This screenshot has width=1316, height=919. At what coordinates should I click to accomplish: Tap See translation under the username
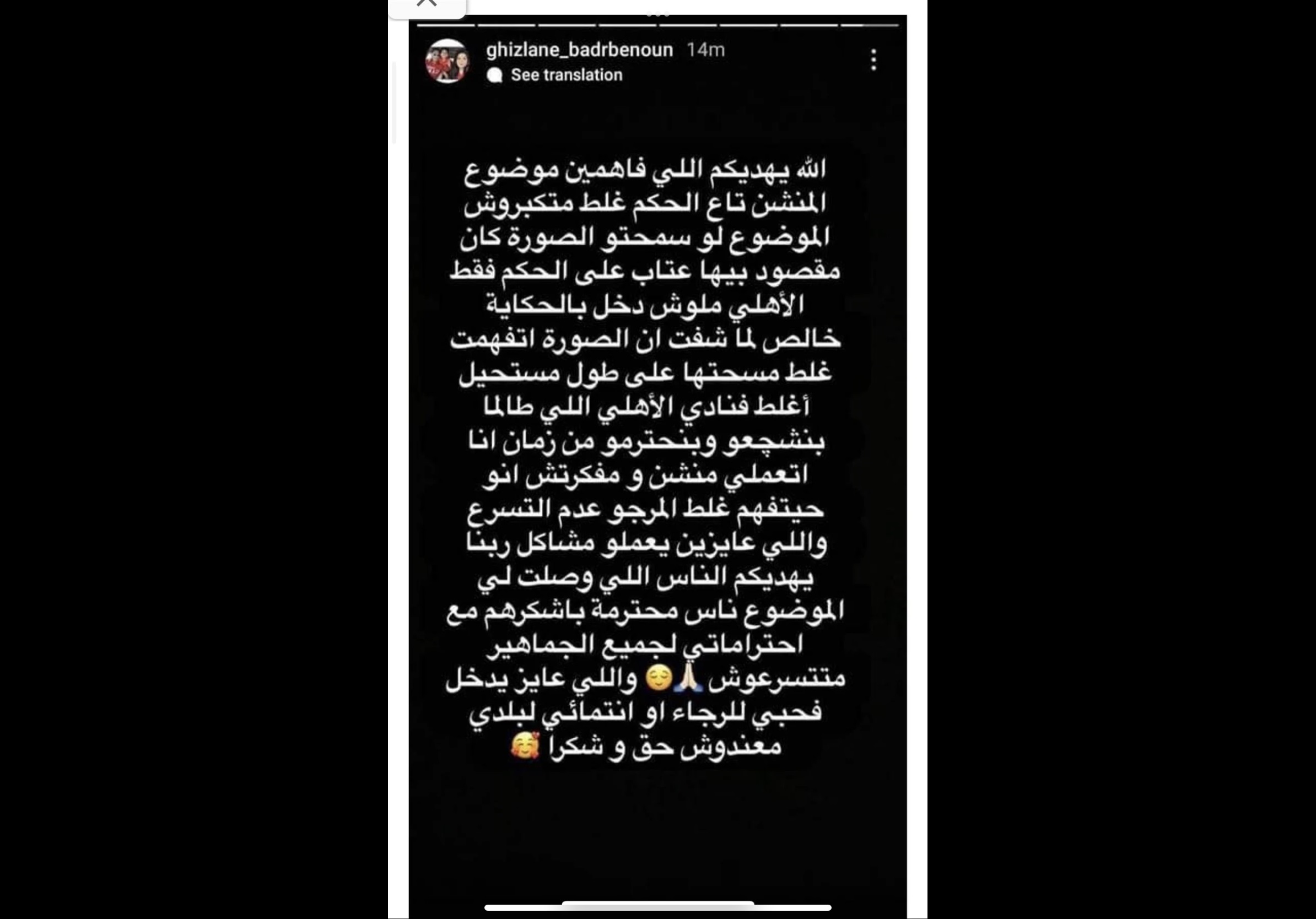pos(566,75)
